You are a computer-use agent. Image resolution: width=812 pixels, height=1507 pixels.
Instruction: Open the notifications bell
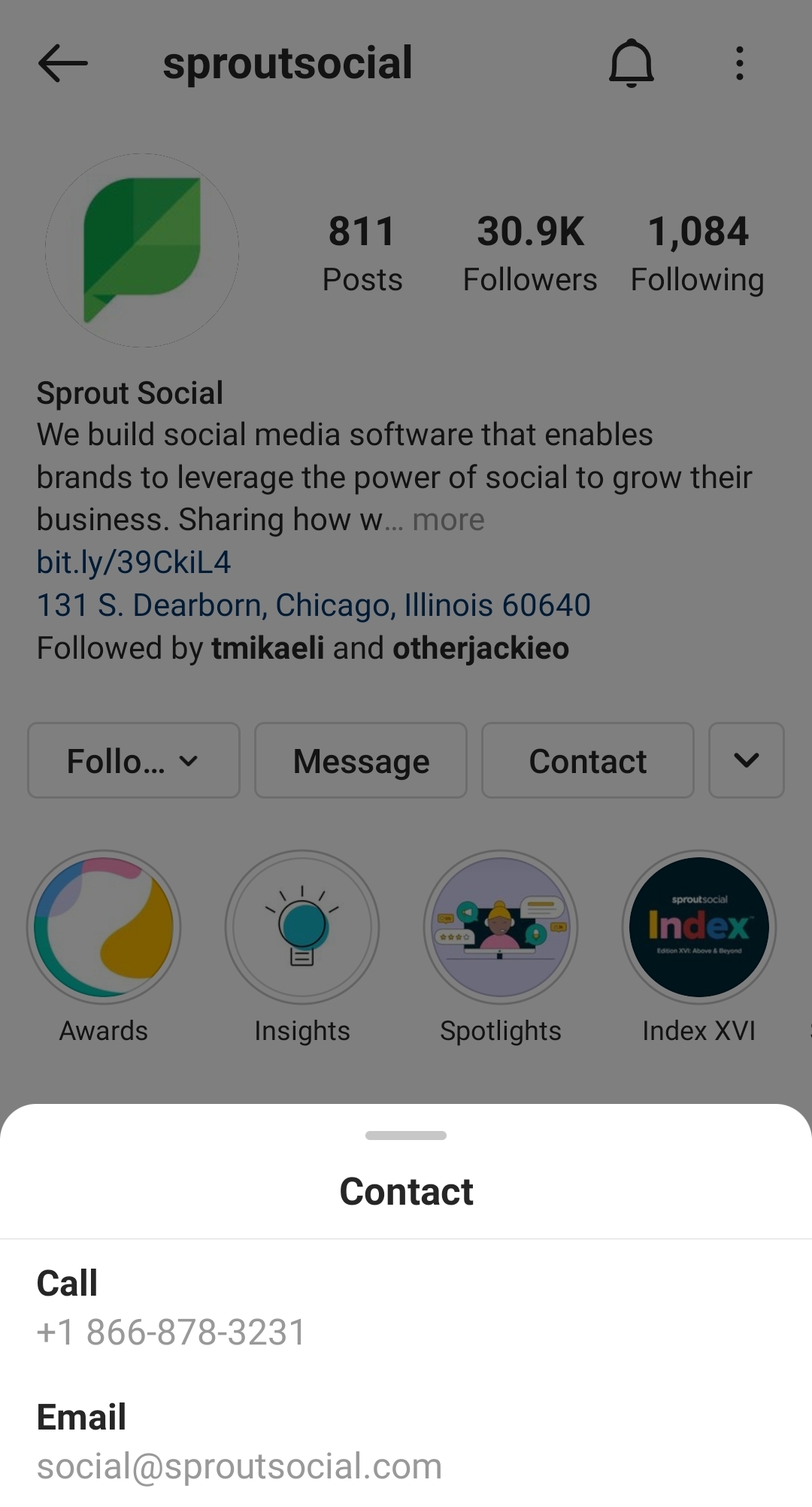click(x=631, y=63)
